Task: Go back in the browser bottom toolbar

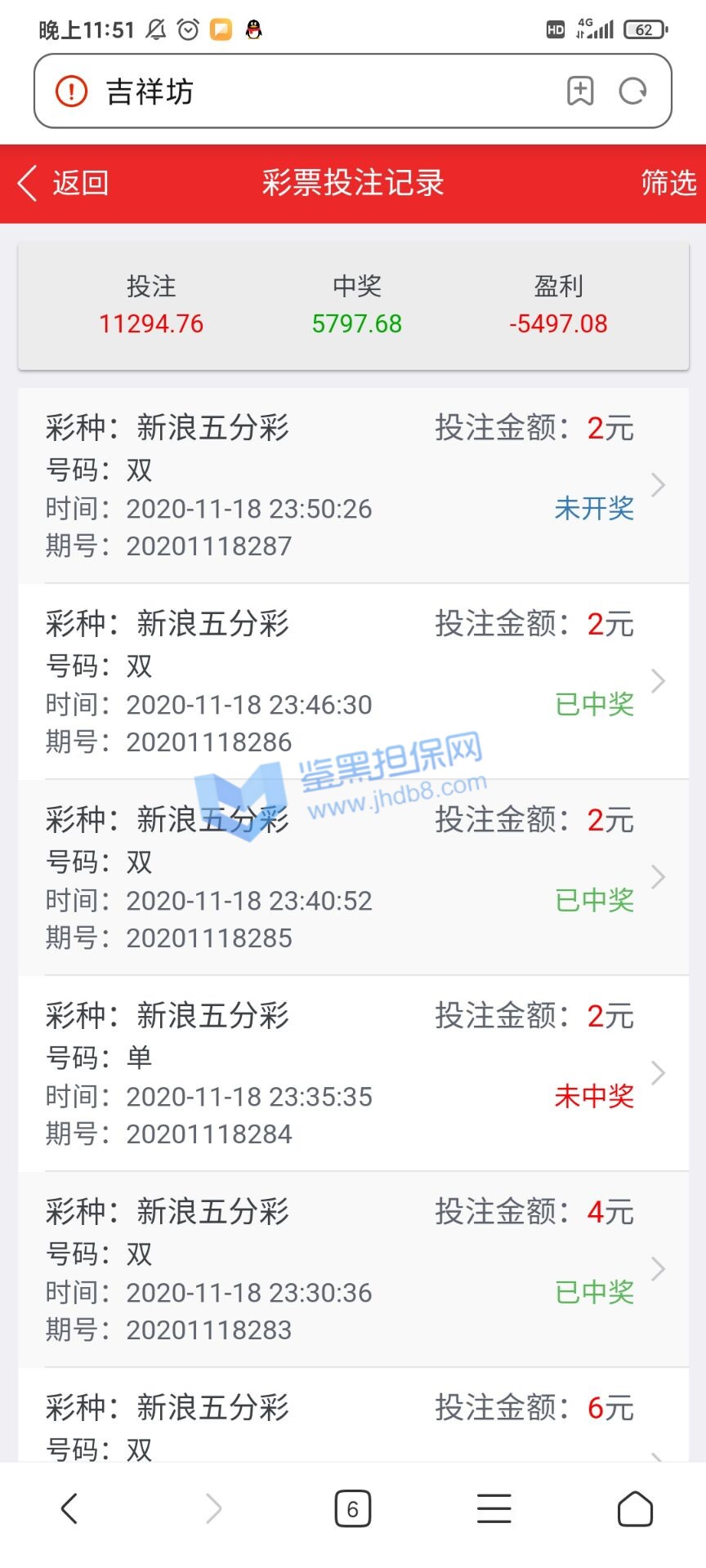Action: pyautogui.click(x=70, y=1508)
